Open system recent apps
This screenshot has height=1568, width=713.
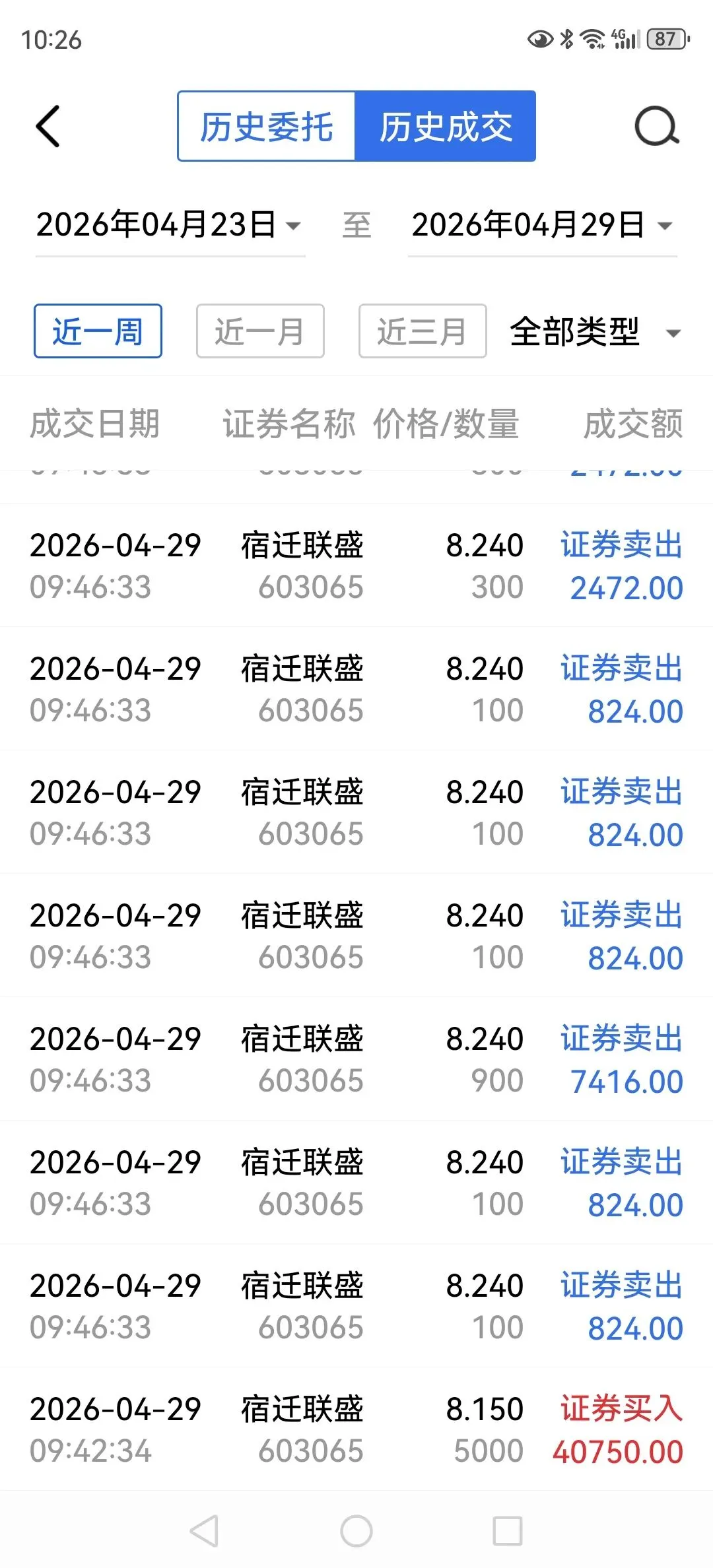click(508, 1531)
